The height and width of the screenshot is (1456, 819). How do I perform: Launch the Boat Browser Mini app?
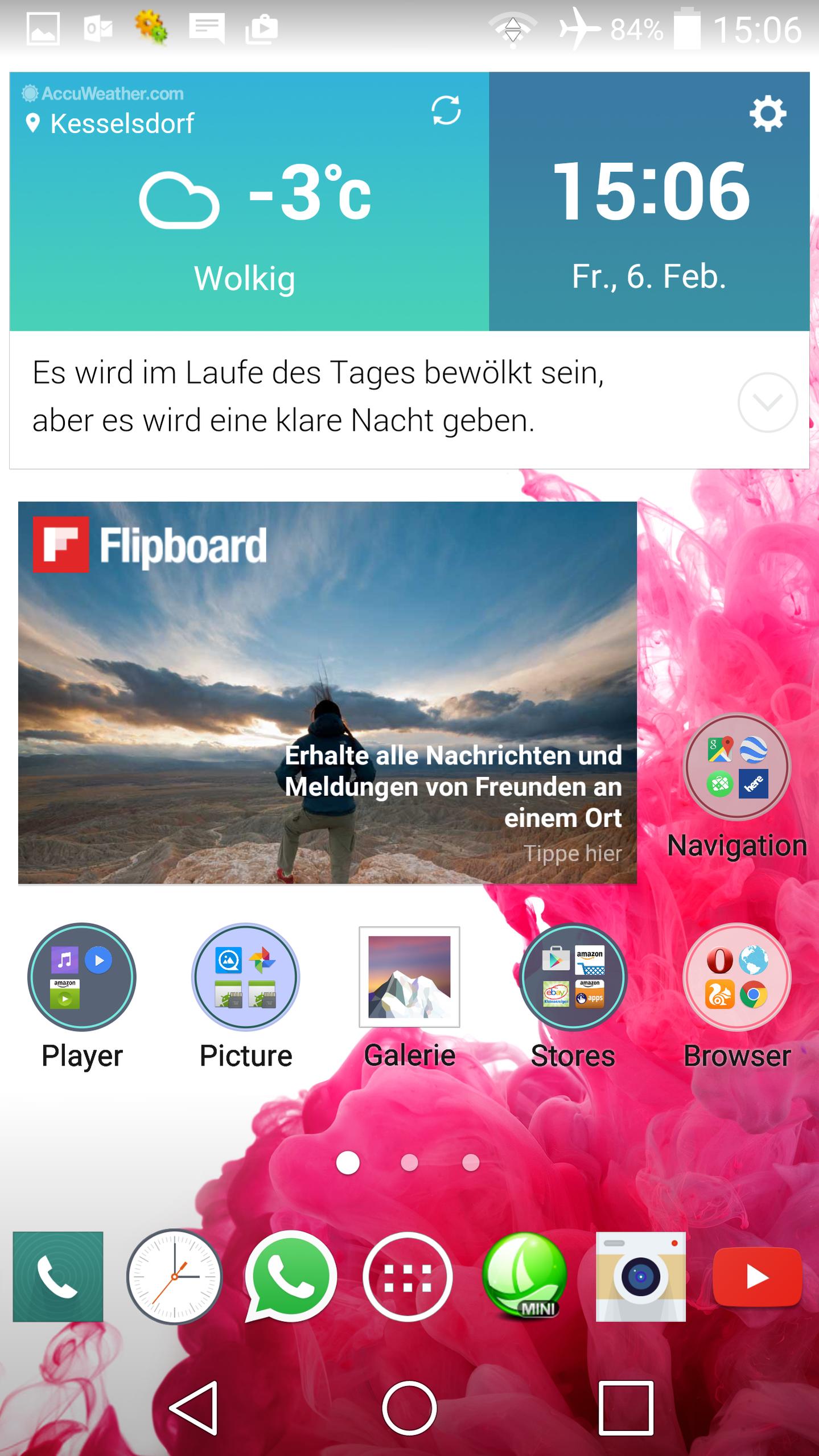(x=524, y=1276)
